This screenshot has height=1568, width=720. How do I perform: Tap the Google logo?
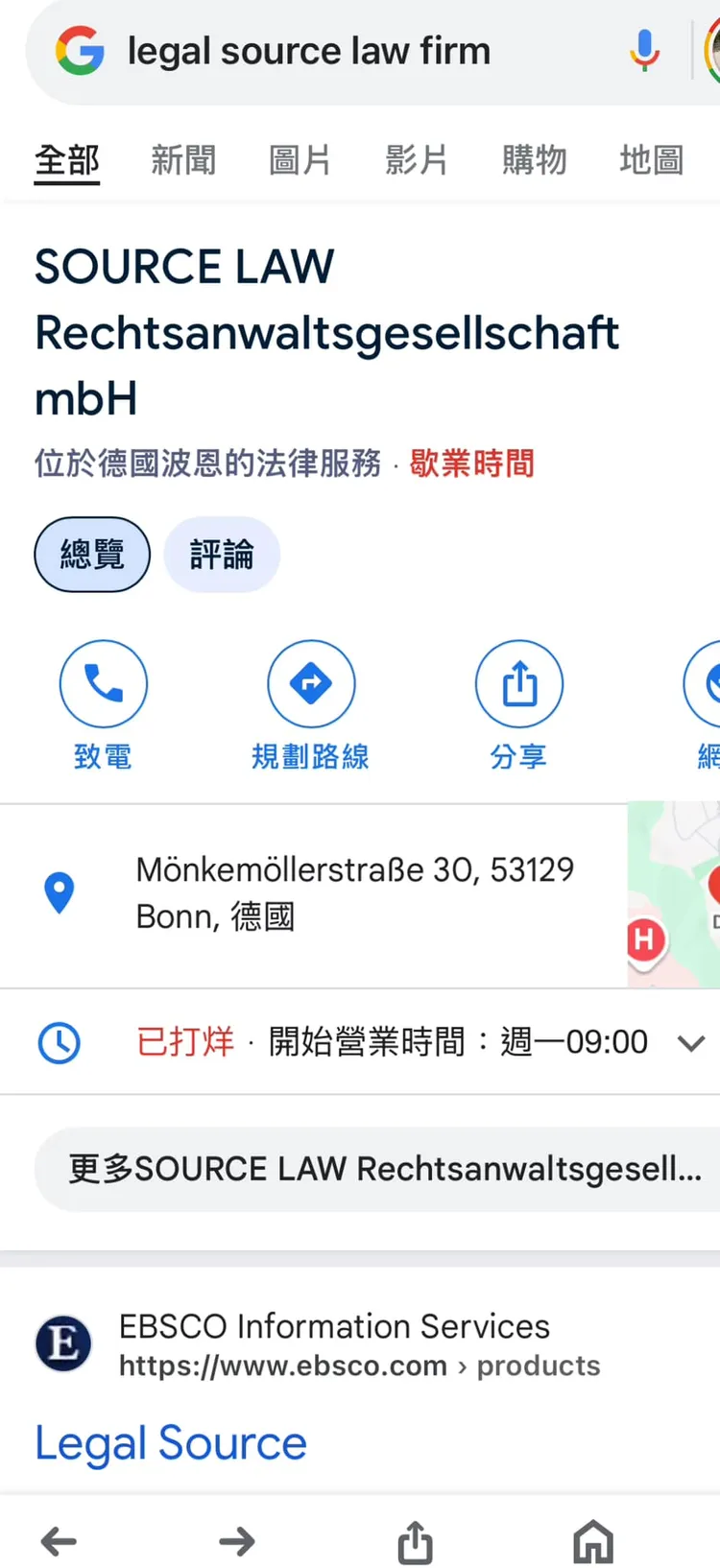[x=82, y=50]
